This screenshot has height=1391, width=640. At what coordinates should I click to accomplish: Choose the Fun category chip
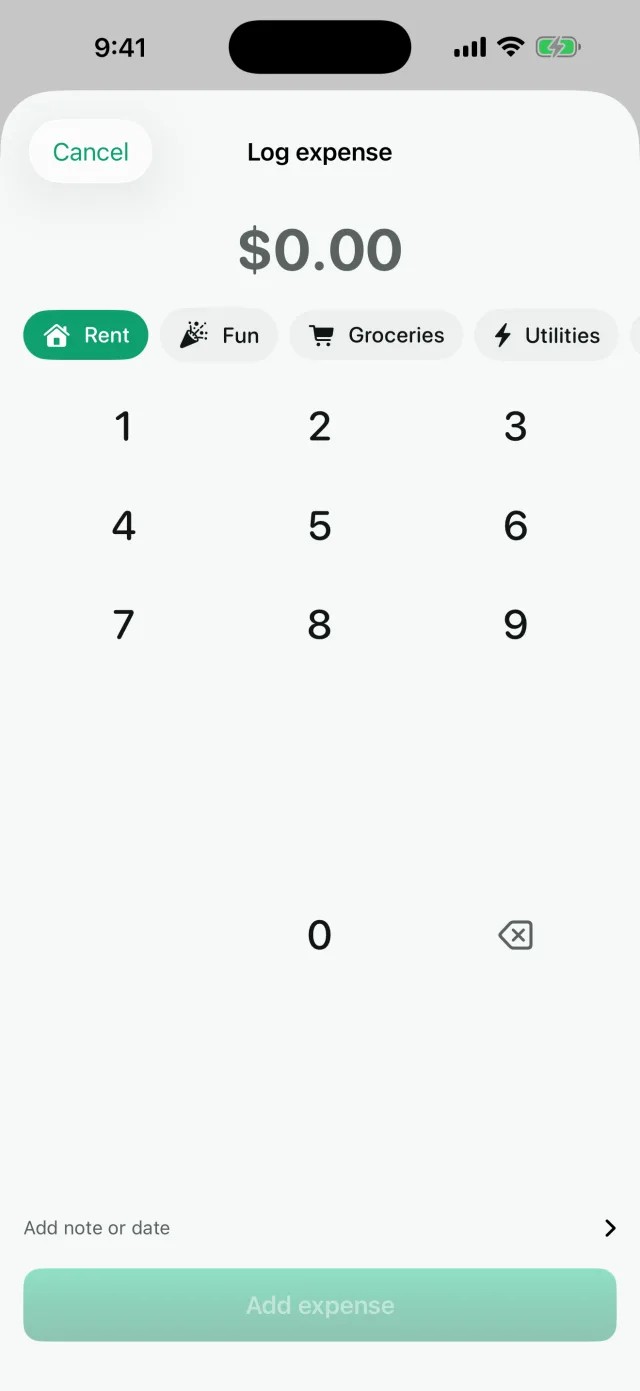tap(219, 335)
